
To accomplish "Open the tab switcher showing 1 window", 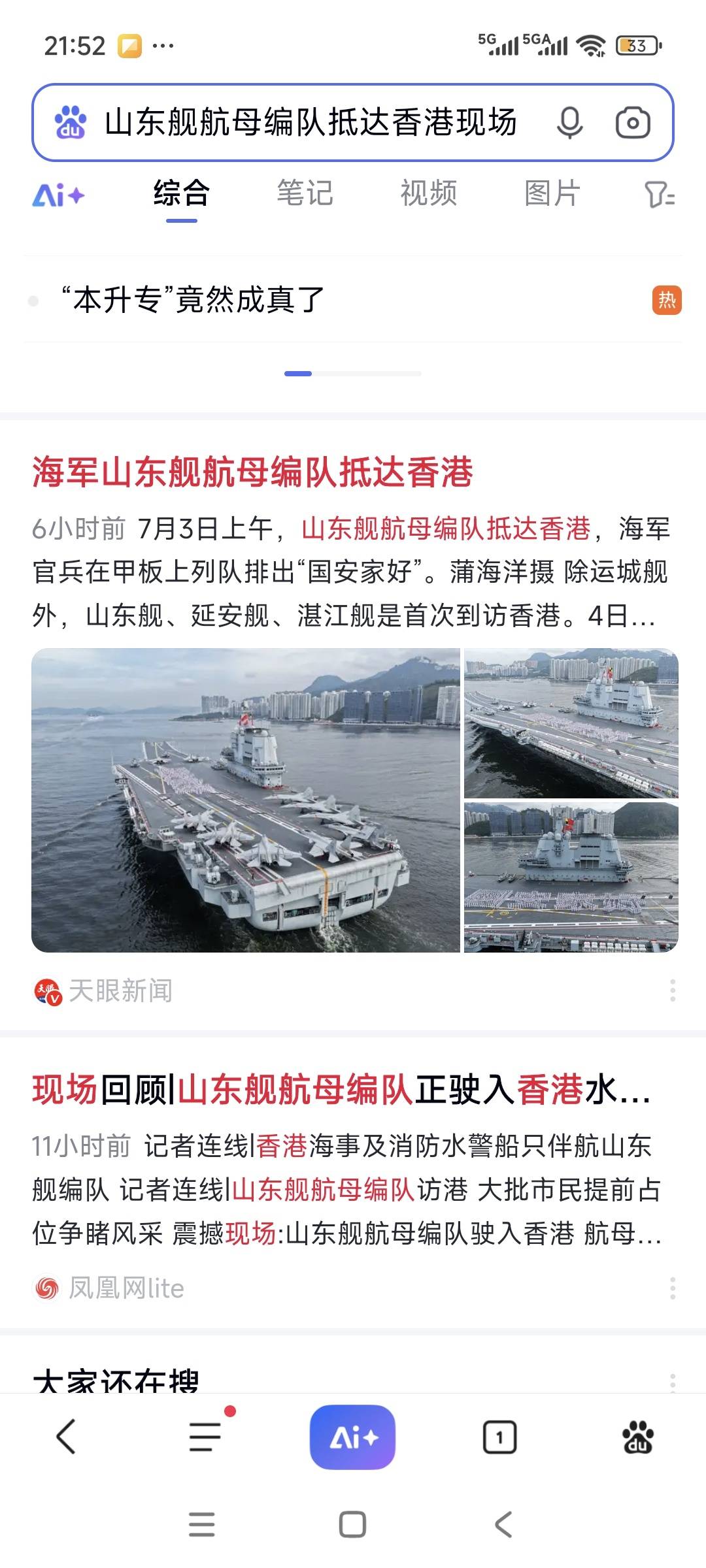I will pos(499,1437).
